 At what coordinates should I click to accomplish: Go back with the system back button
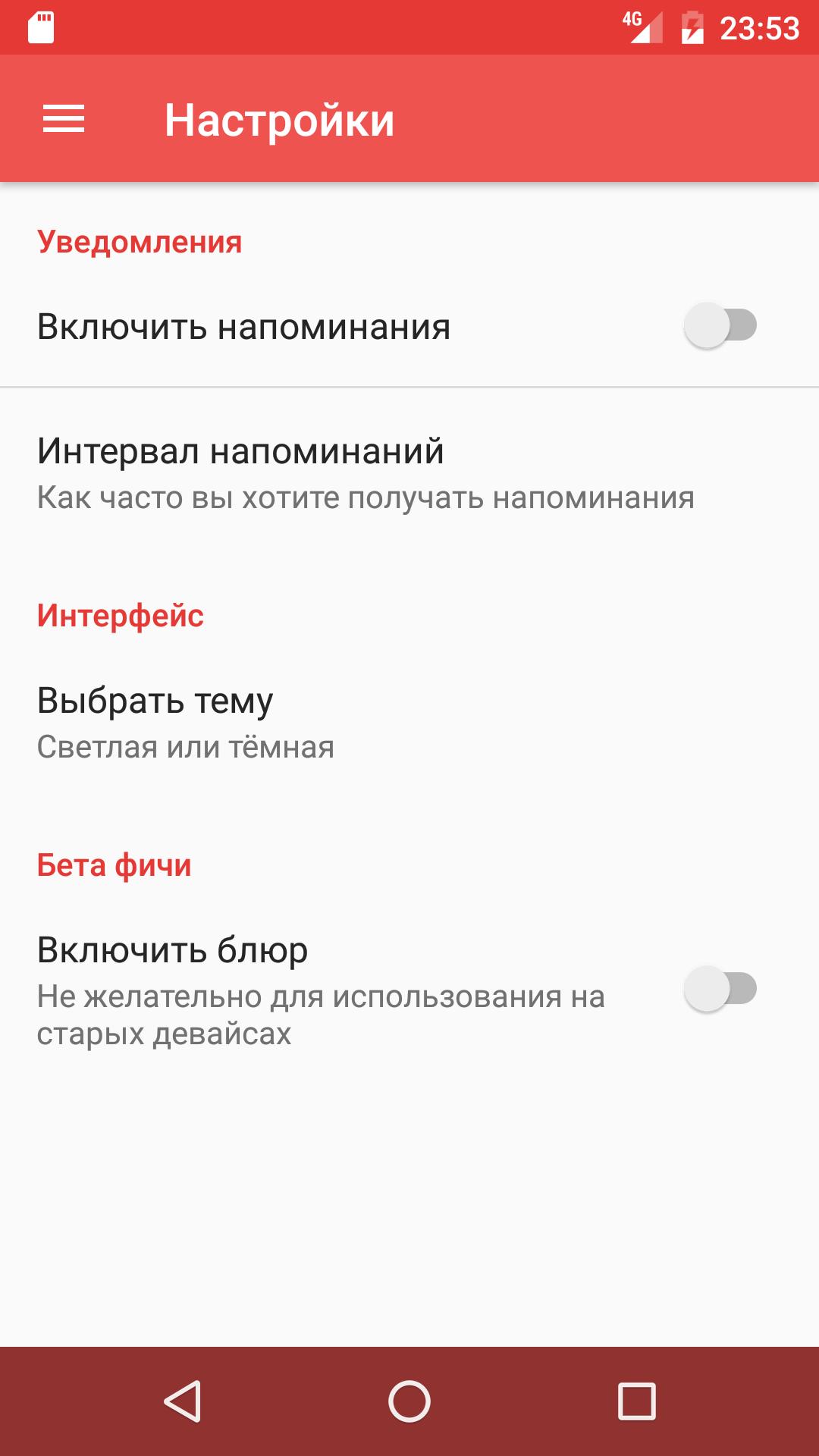pyautogui.click(x=182, y=1401)
